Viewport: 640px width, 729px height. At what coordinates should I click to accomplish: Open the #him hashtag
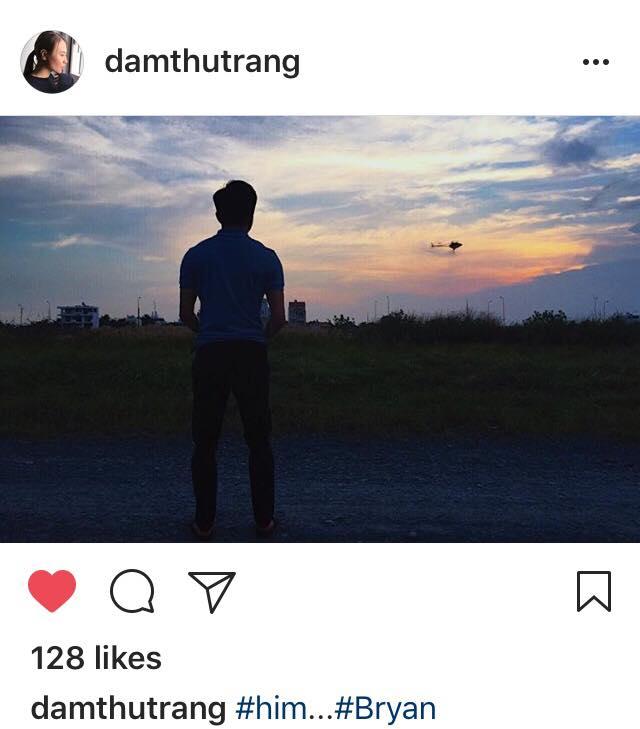point(271,709)
